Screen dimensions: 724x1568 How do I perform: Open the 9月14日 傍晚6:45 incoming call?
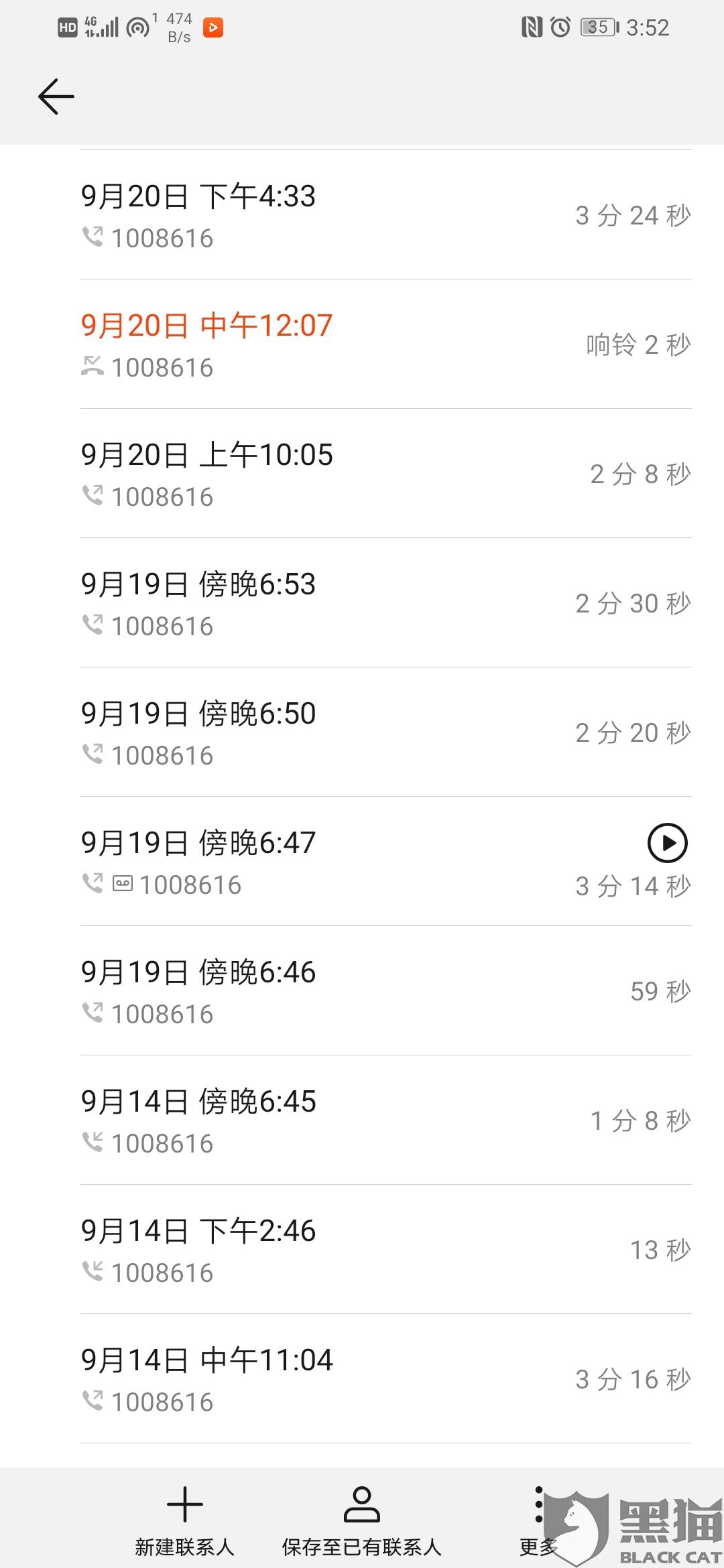(385, 1120)
